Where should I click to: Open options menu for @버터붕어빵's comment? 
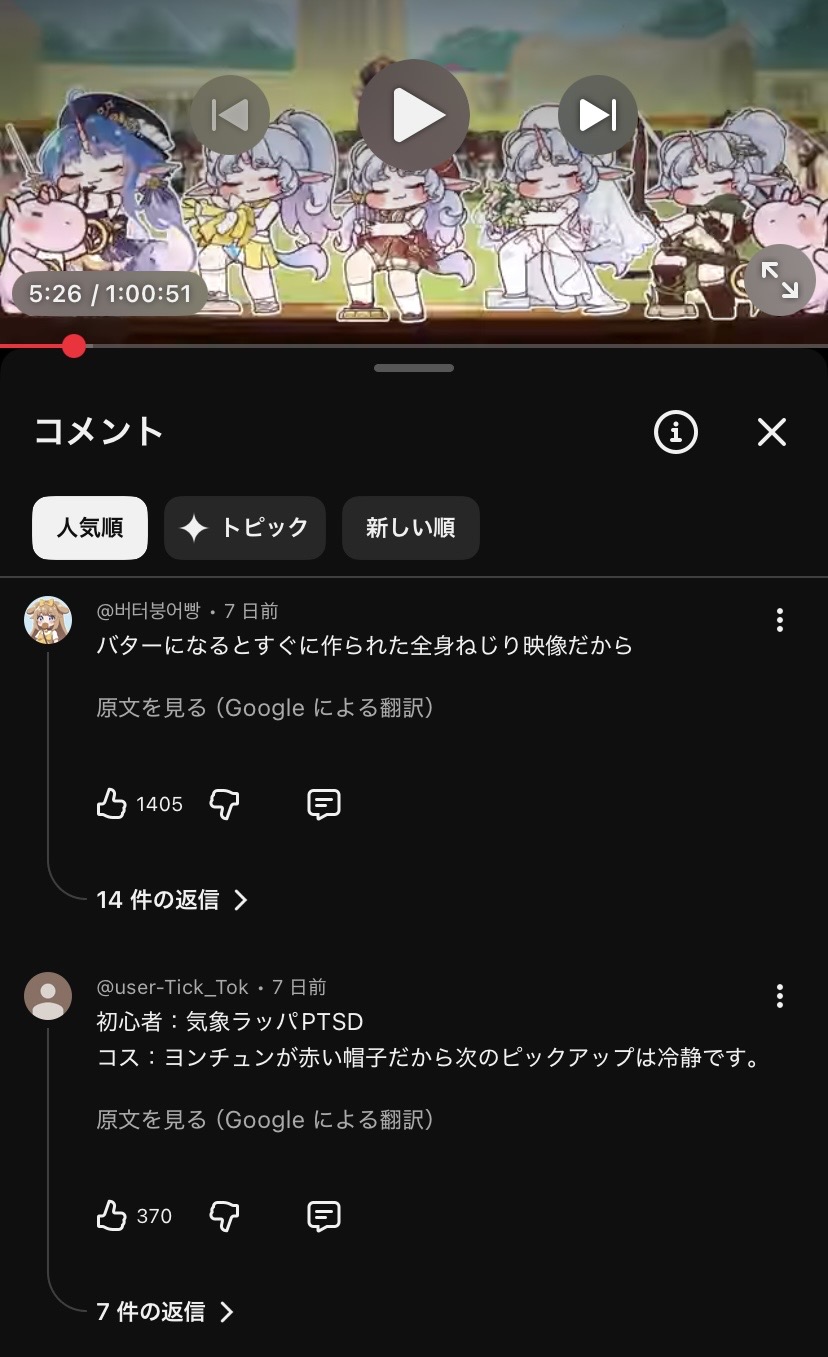(x=780, y=620)
